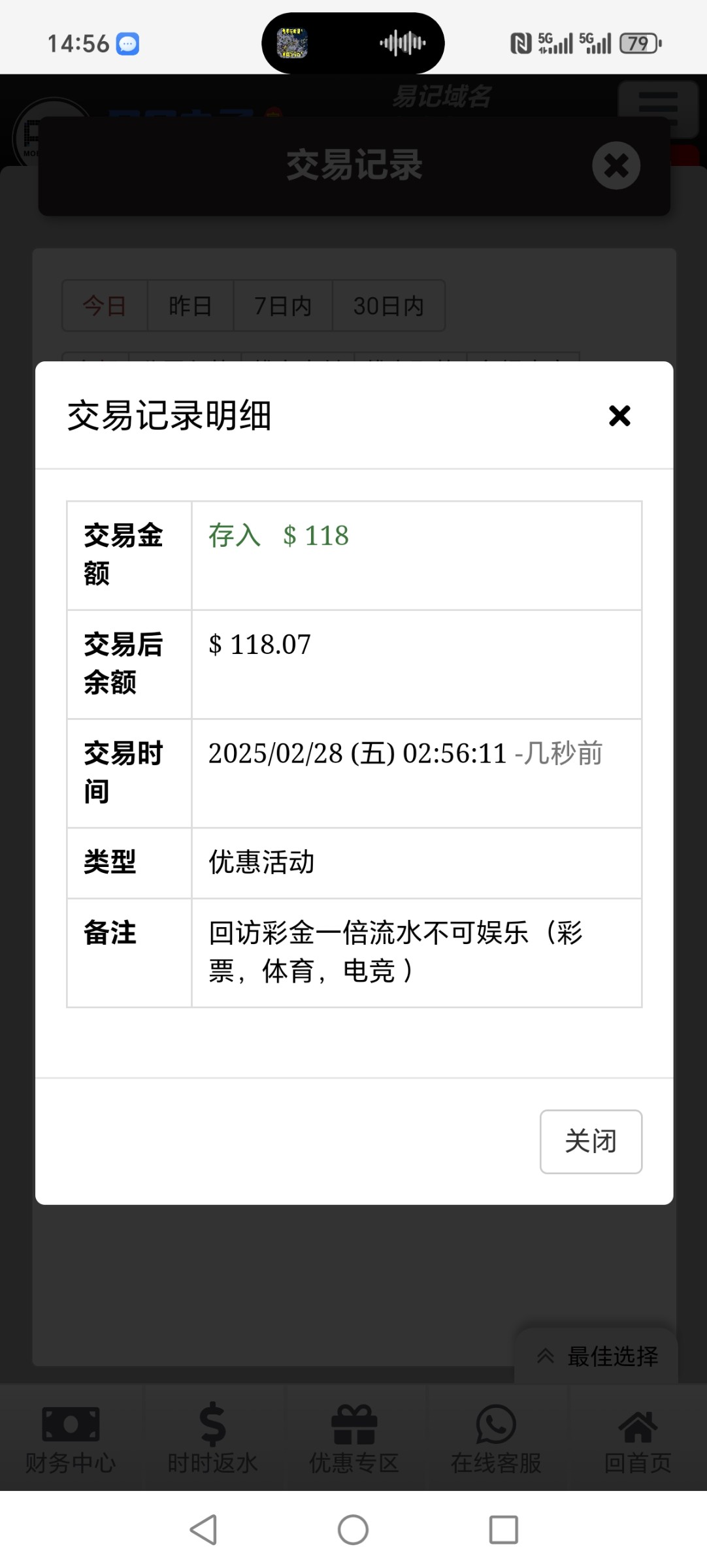The image size is (707, 1568).
Task: Open the recent apps view
Action: [x=504, y=1529]
